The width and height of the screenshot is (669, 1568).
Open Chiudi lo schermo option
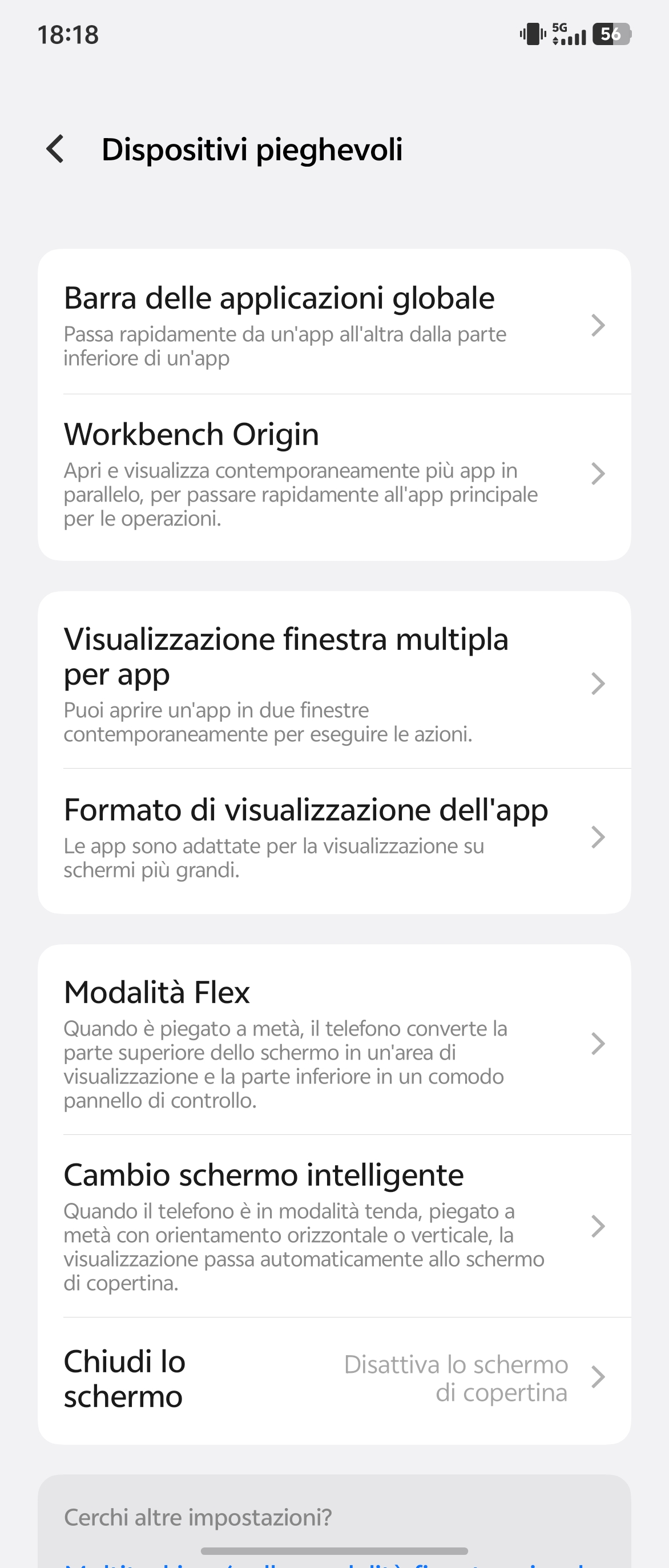pyautogui.click(x=333, y=1378)
